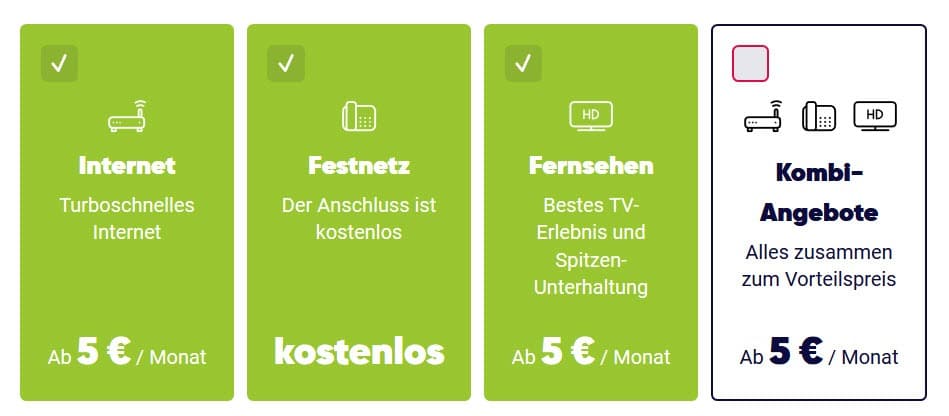Tick the Kombi-Angebote checkbox
This screenshot has height=416, width=949.
tap(750, 63)
